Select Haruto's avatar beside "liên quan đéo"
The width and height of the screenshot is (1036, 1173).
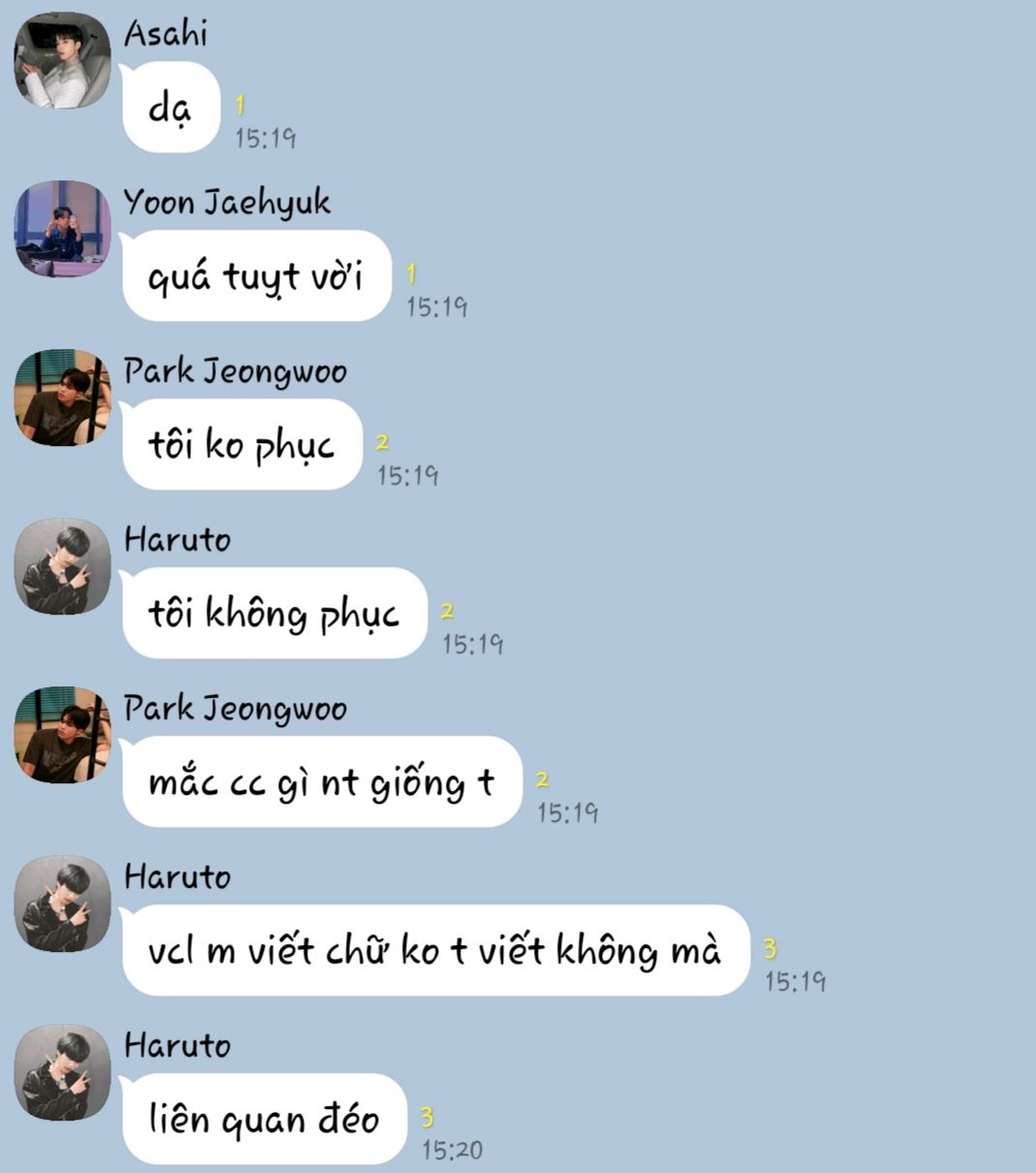click(63, 1072)
